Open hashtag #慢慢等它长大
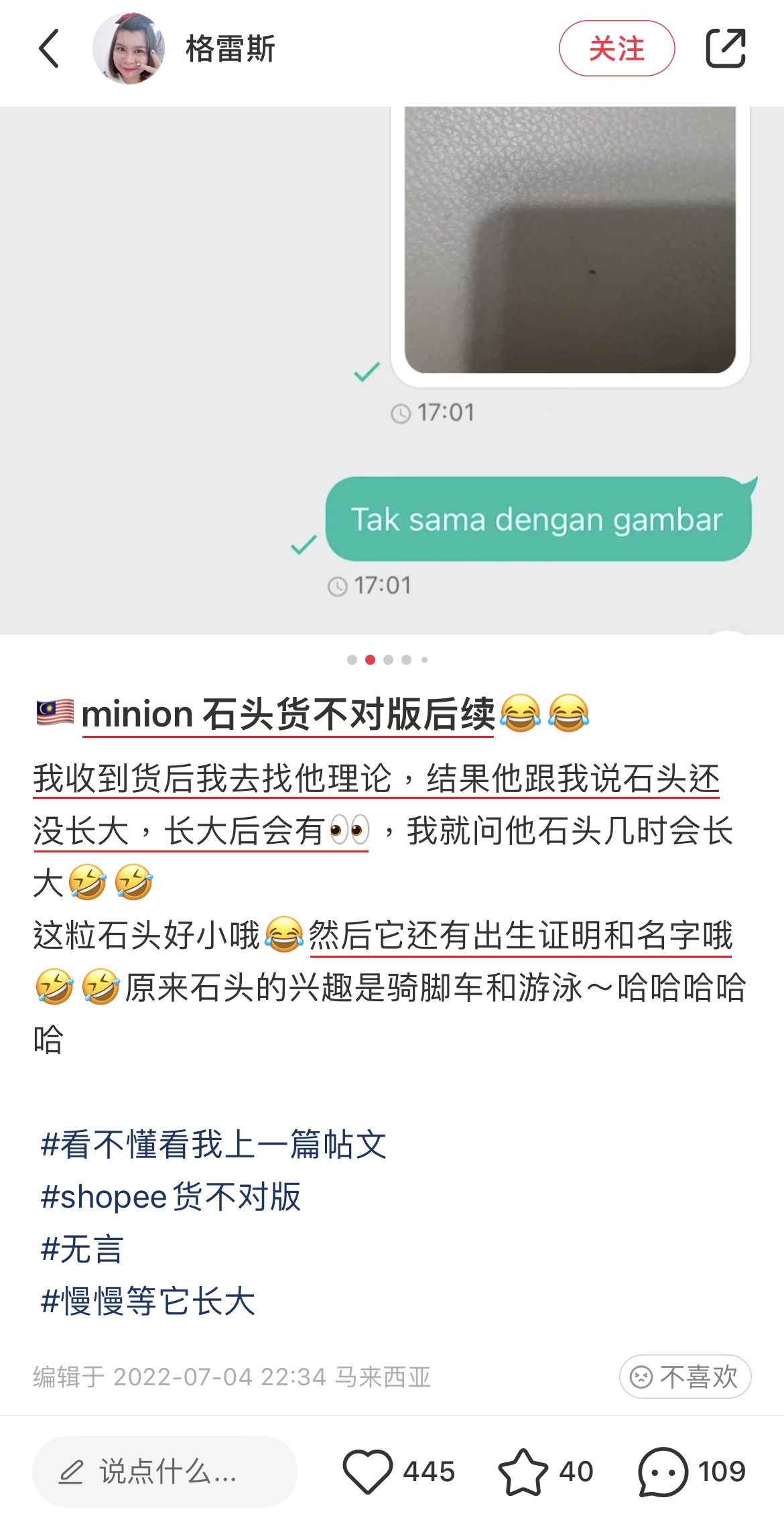The width and height of the screenshot is (784, 1524). pyautogui.click(x=148, y=1301)
